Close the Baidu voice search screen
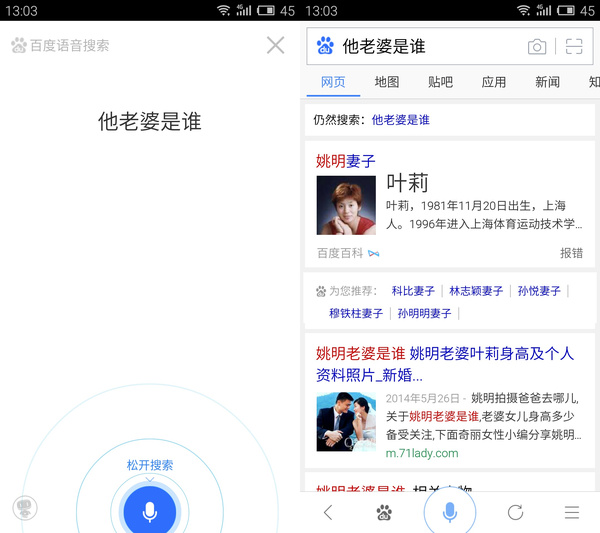 (276, 46)
